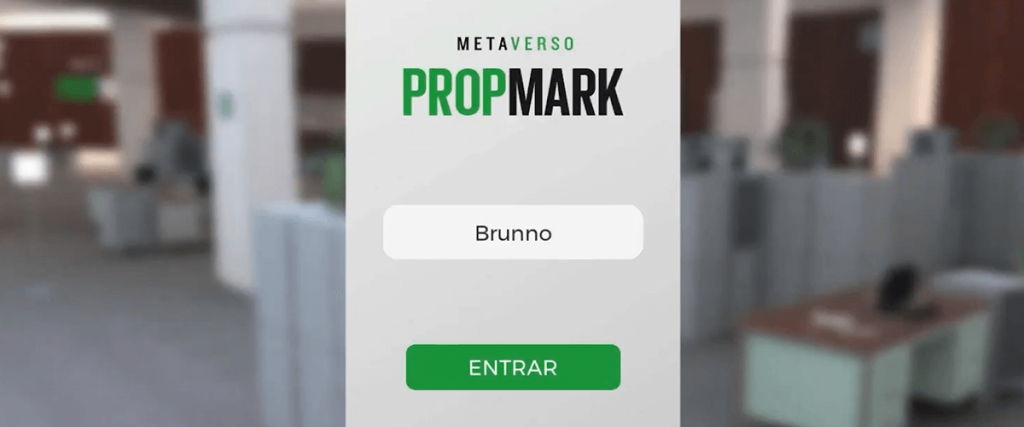The height and width of the screenshot is (427, 1024).
Task: Tap the green ENTRAR button
Action: 513,368
